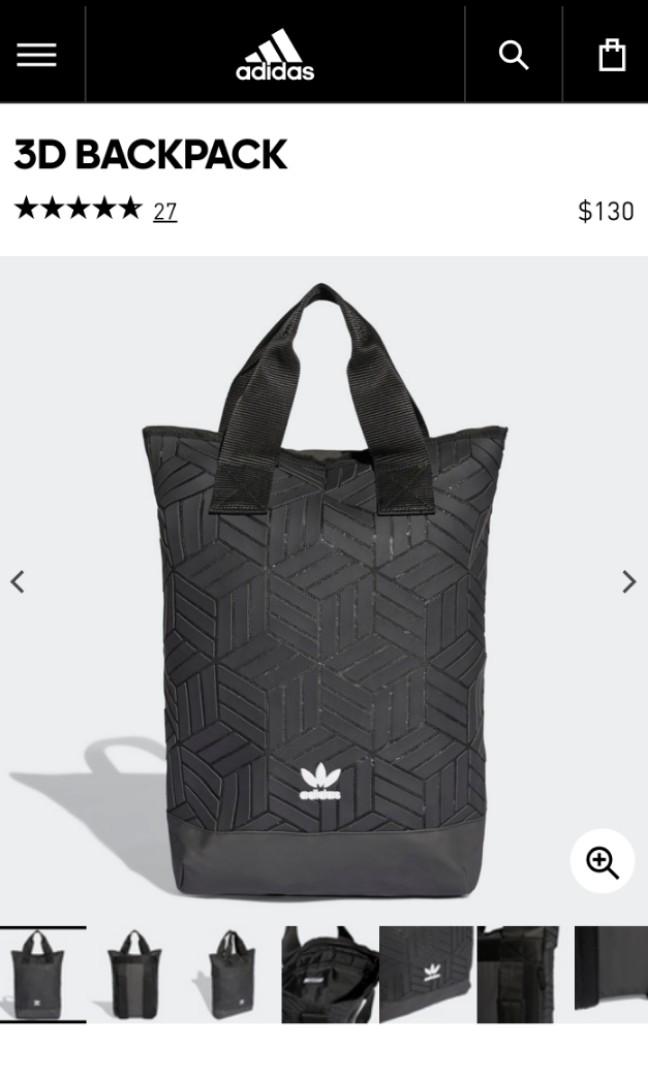The width and height of the screenshot is (648, 1080).
Task: Open the search magnifier in header
Action: (x=513, y=55)
